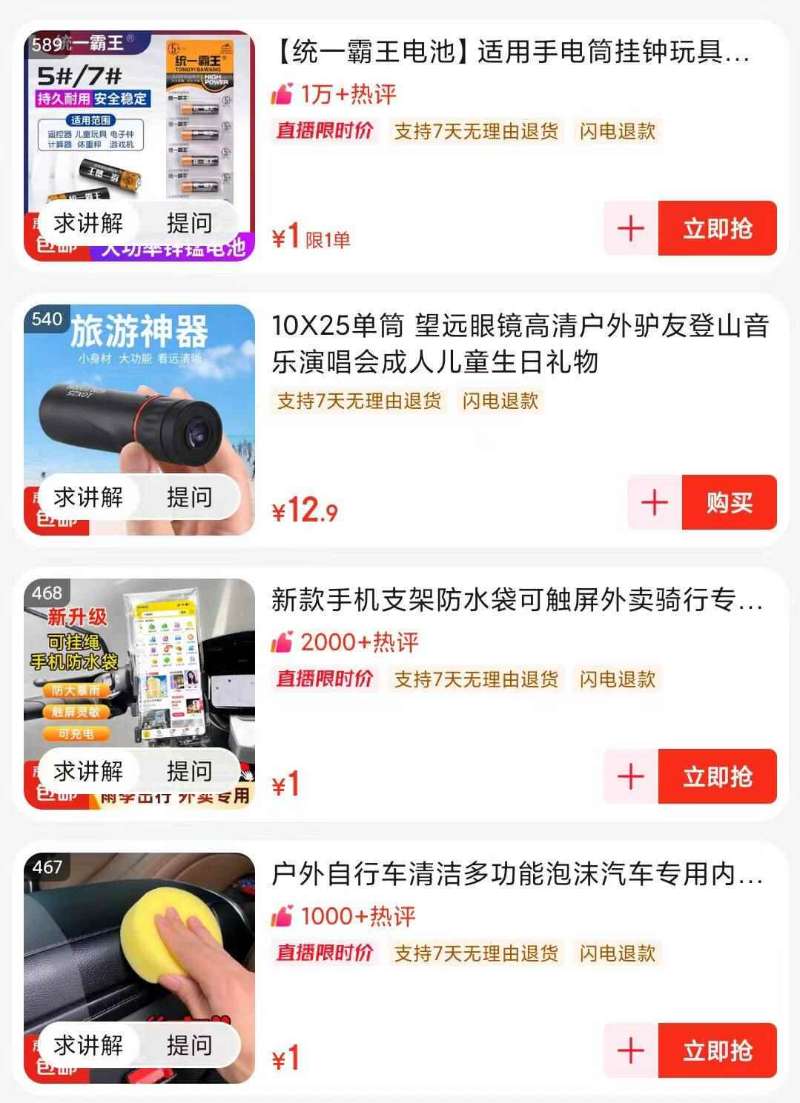
Task: Ask a question about the cleaning foam
Action: click(x=189, y=1045)
